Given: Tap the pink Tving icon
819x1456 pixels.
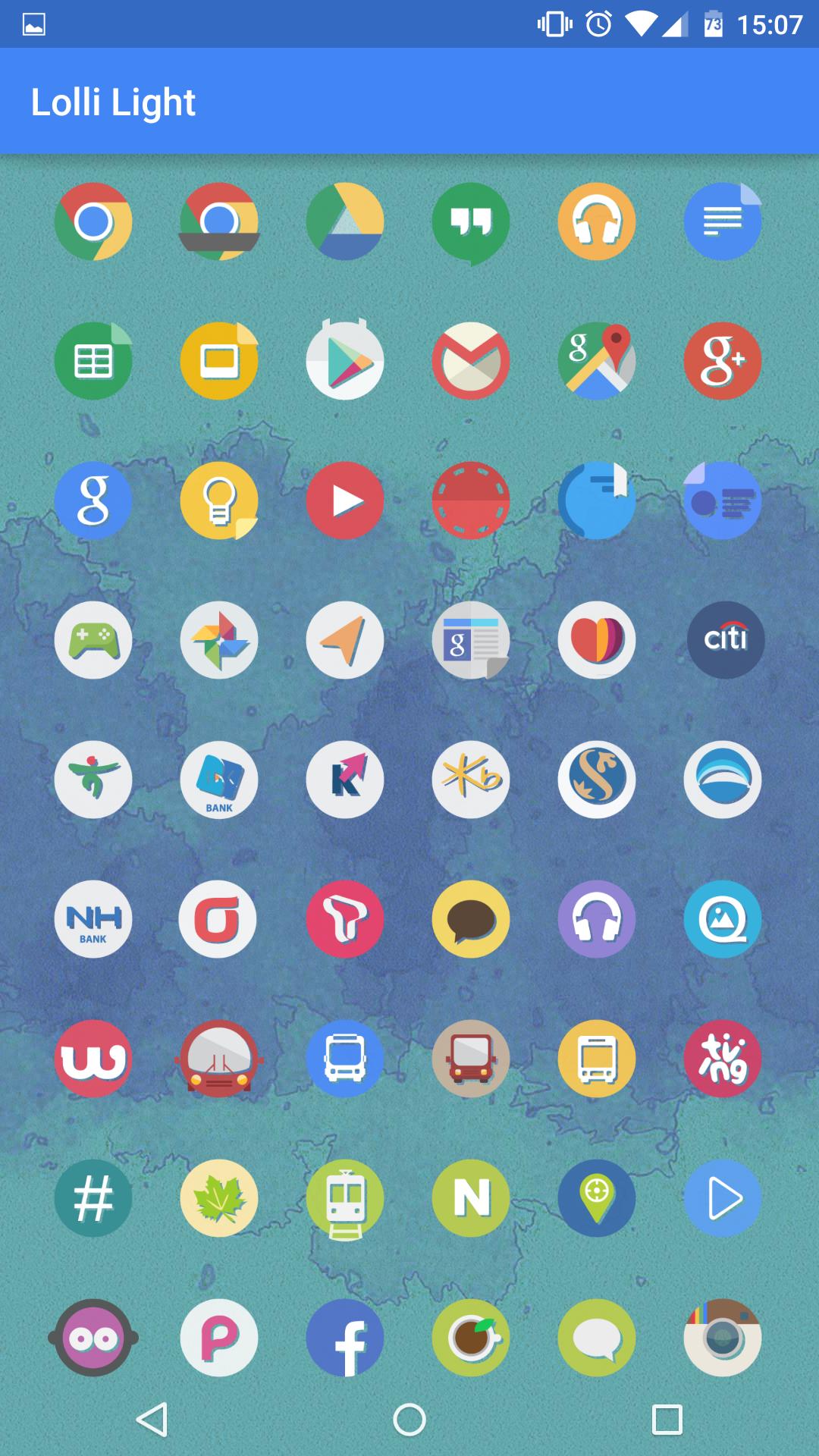Looking at the screenshot, I should click(723, 1059).
